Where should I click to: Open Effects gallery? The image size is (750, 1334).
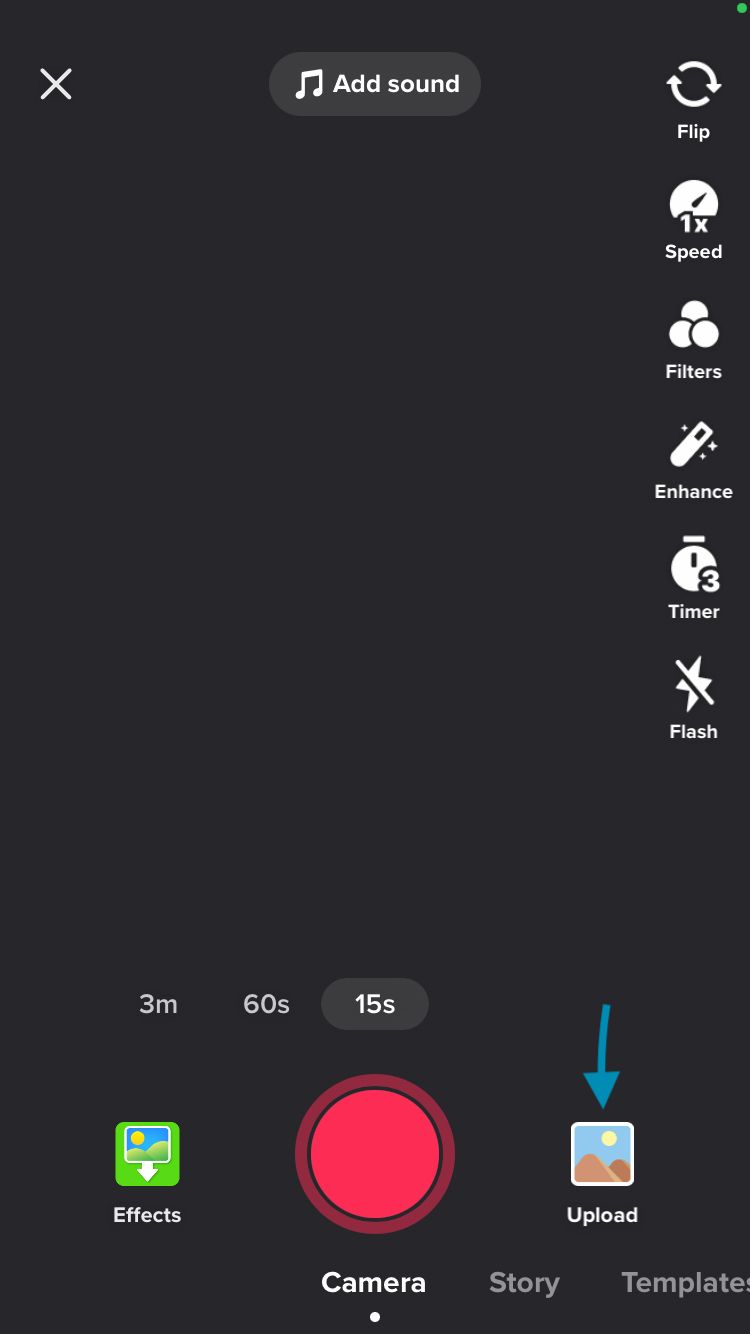click(147, 1170)
